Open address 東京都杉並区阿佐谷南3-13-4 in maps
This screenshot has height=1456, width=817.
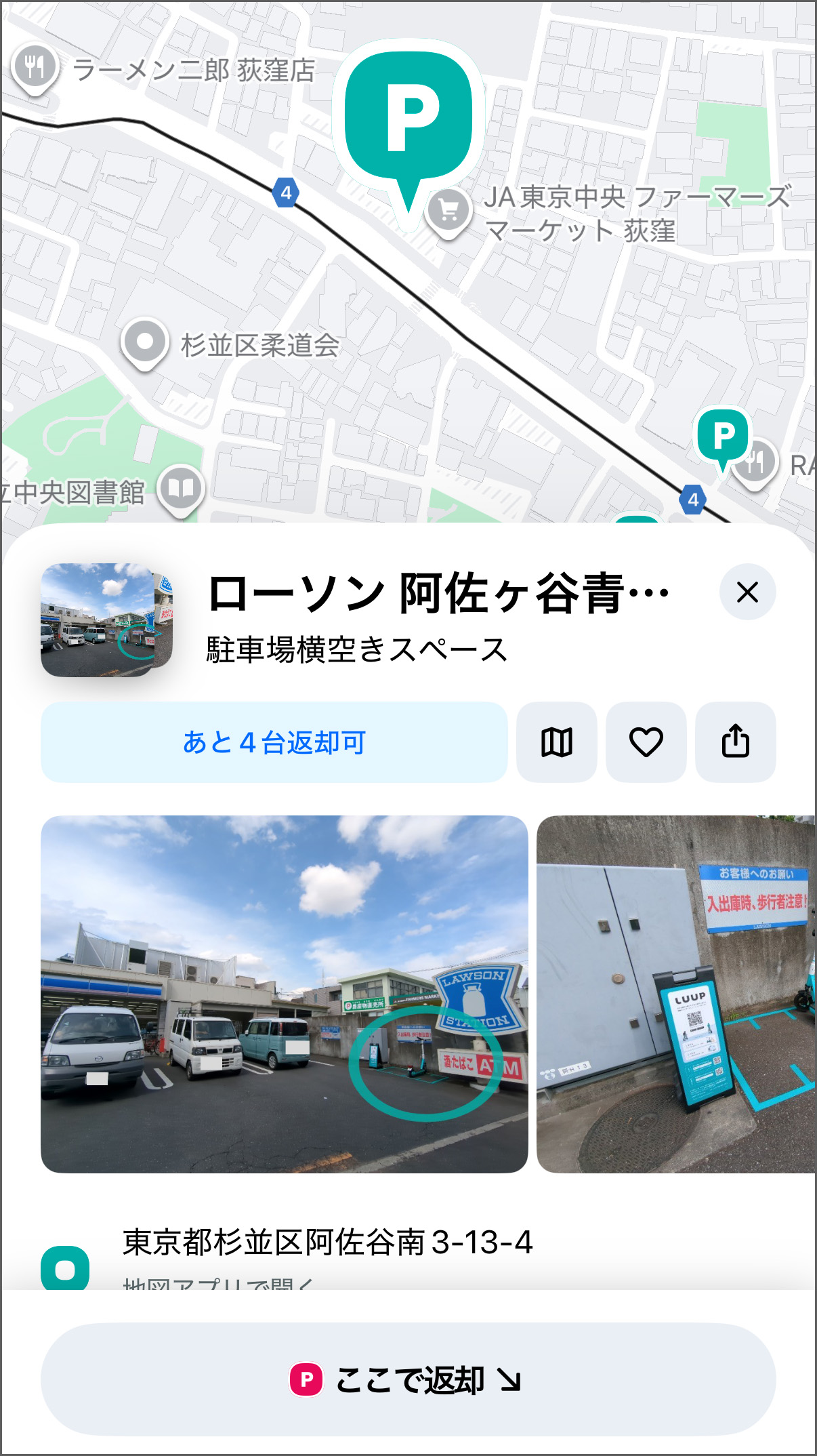[x=327, y=1243]
